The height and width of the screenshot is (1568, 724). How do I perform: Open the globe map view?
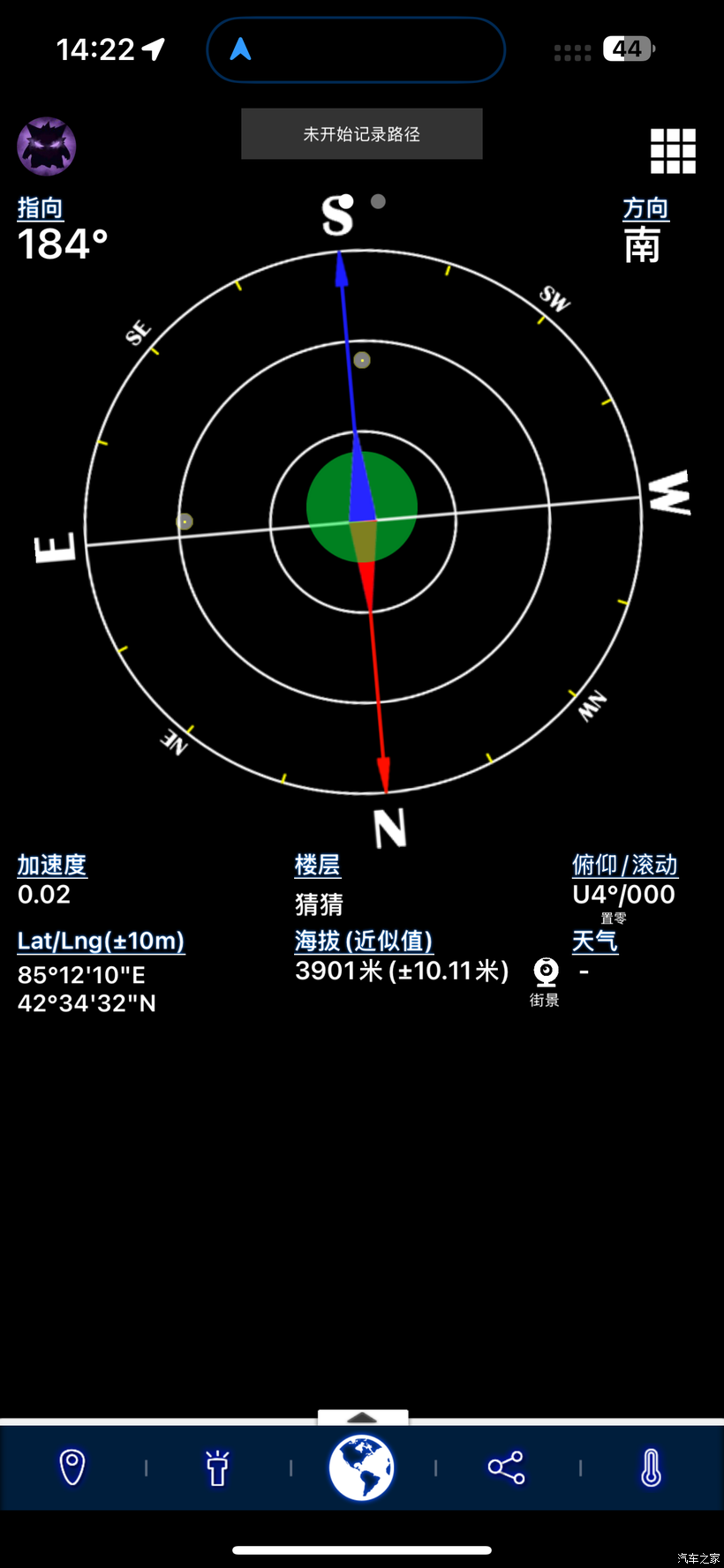[362, 1467]
